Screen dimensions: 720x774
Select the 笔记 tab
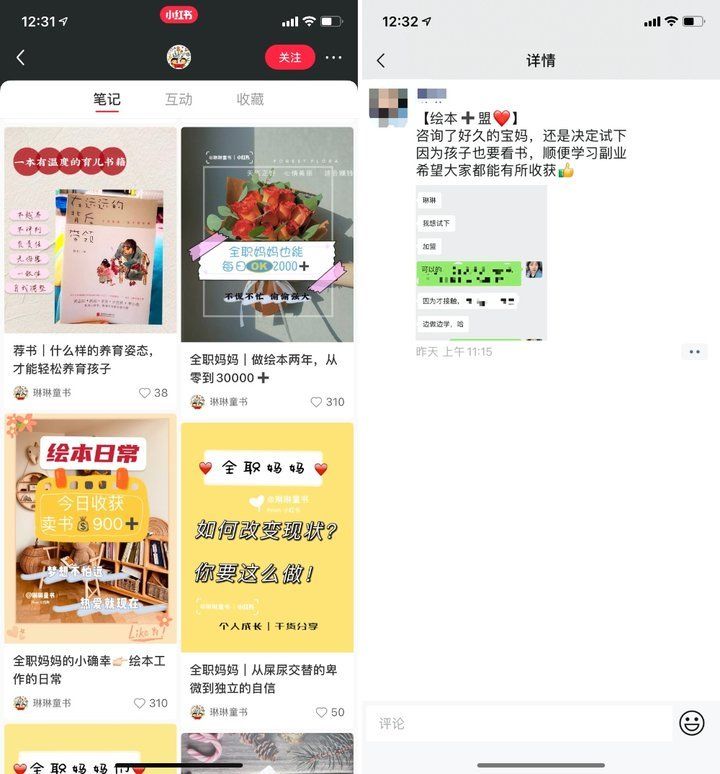click(x=107, y=99)
